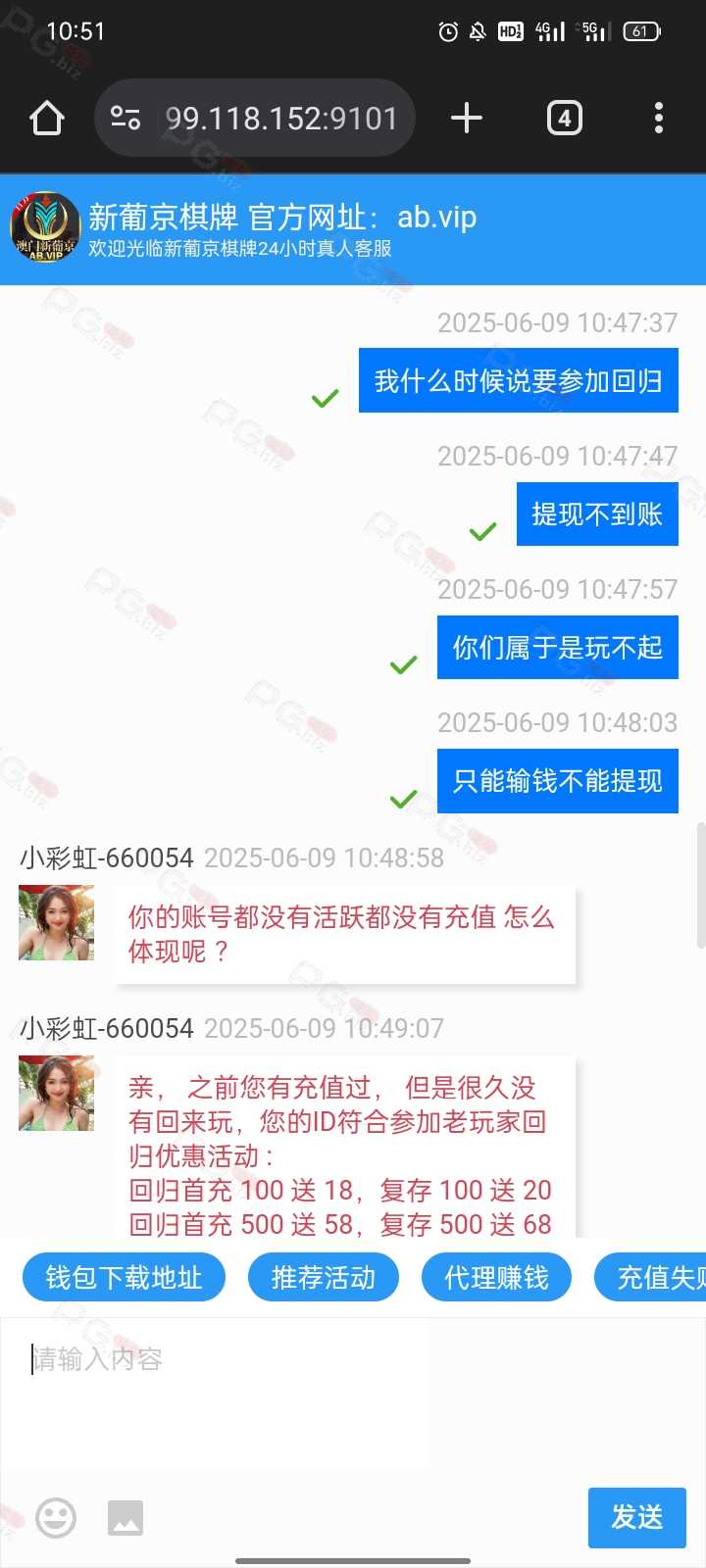
Task: Open the emoji picker
Action: pos(56,1518)
